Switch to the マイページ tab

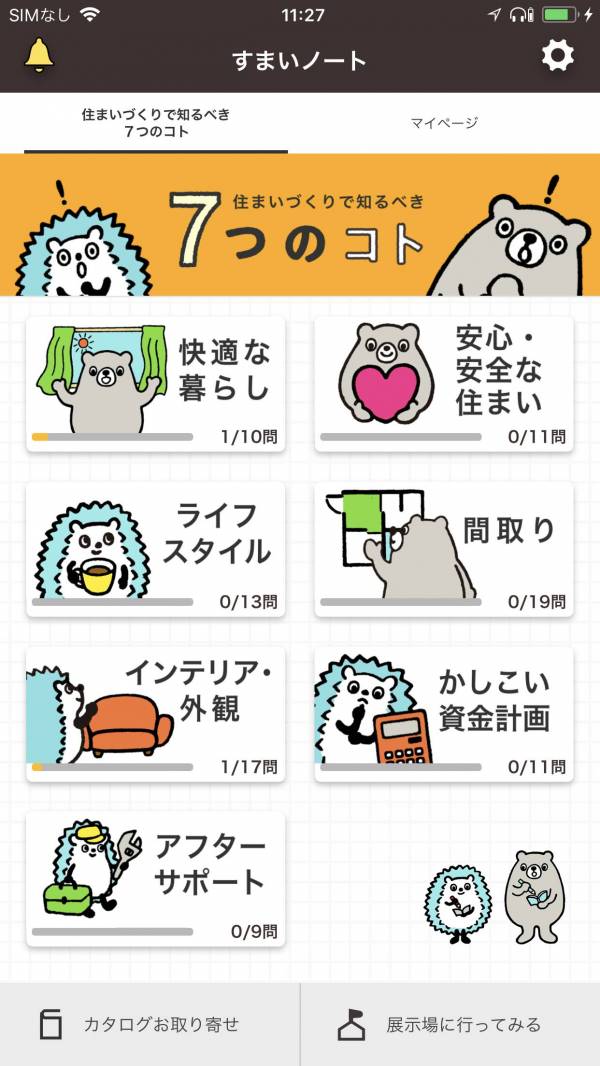click(444, 123)
